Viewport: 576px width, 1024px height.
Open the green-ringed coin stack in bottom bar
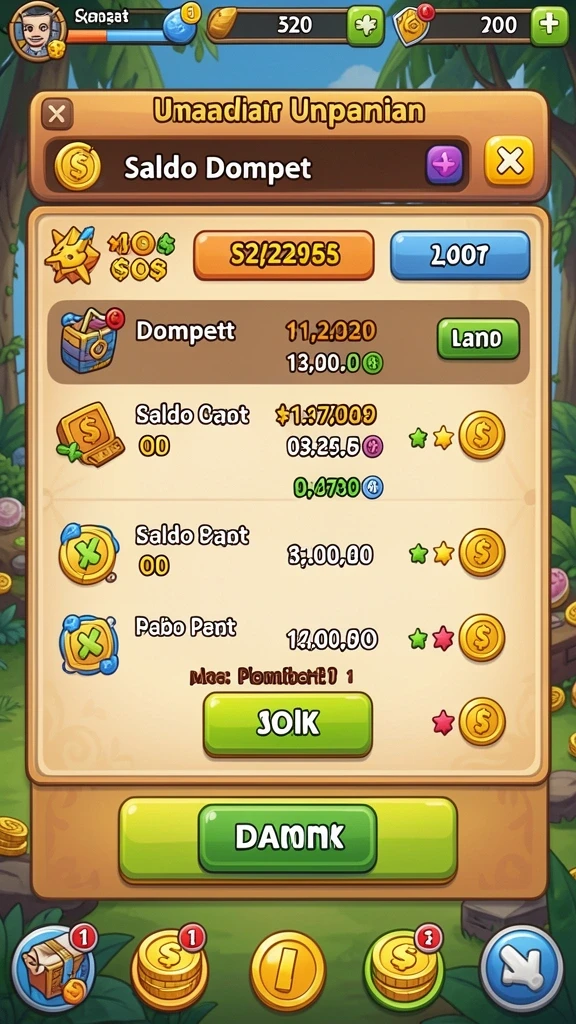tap(404, 968)
